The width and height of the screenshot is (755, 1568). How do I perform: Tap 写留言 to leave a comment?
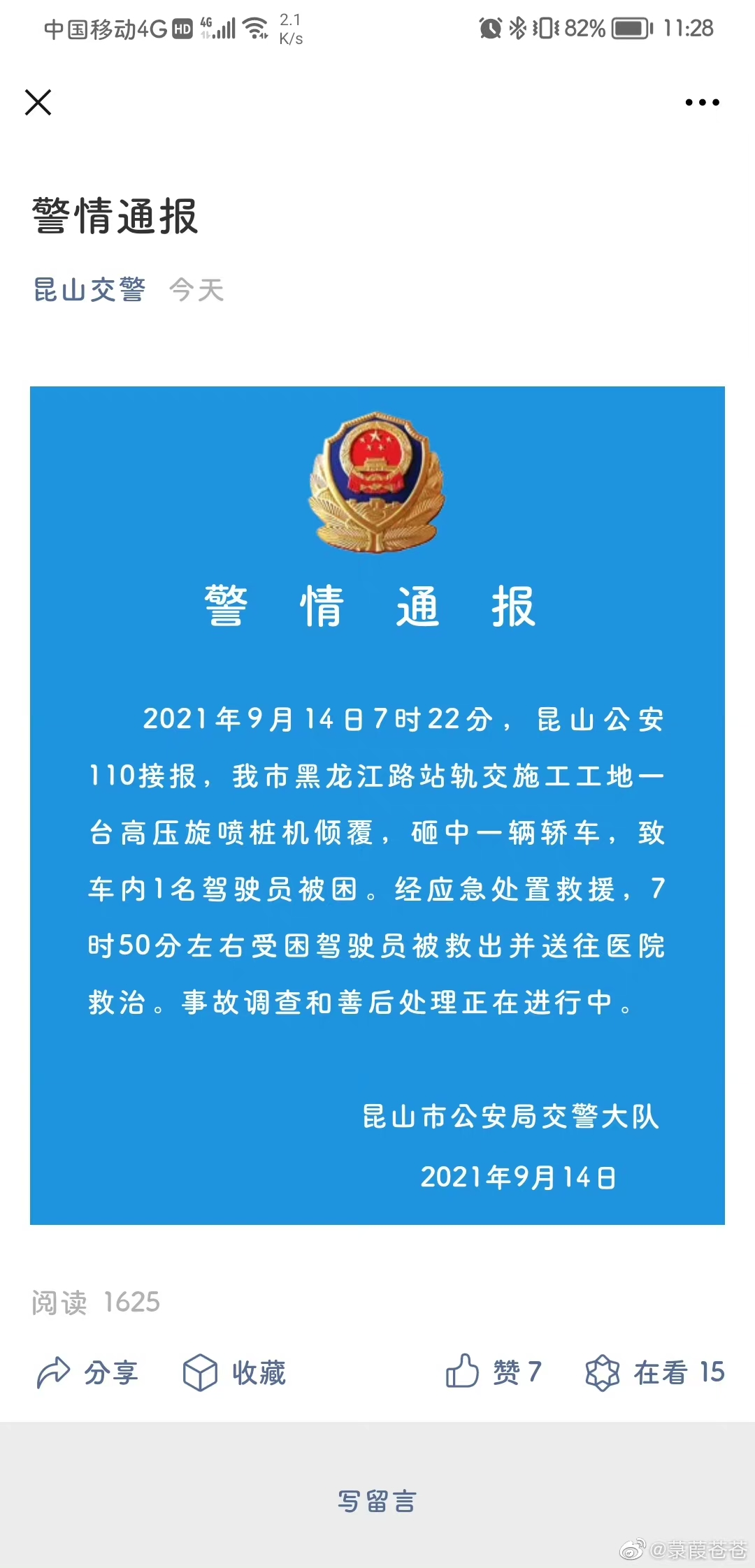point(377,1501)
